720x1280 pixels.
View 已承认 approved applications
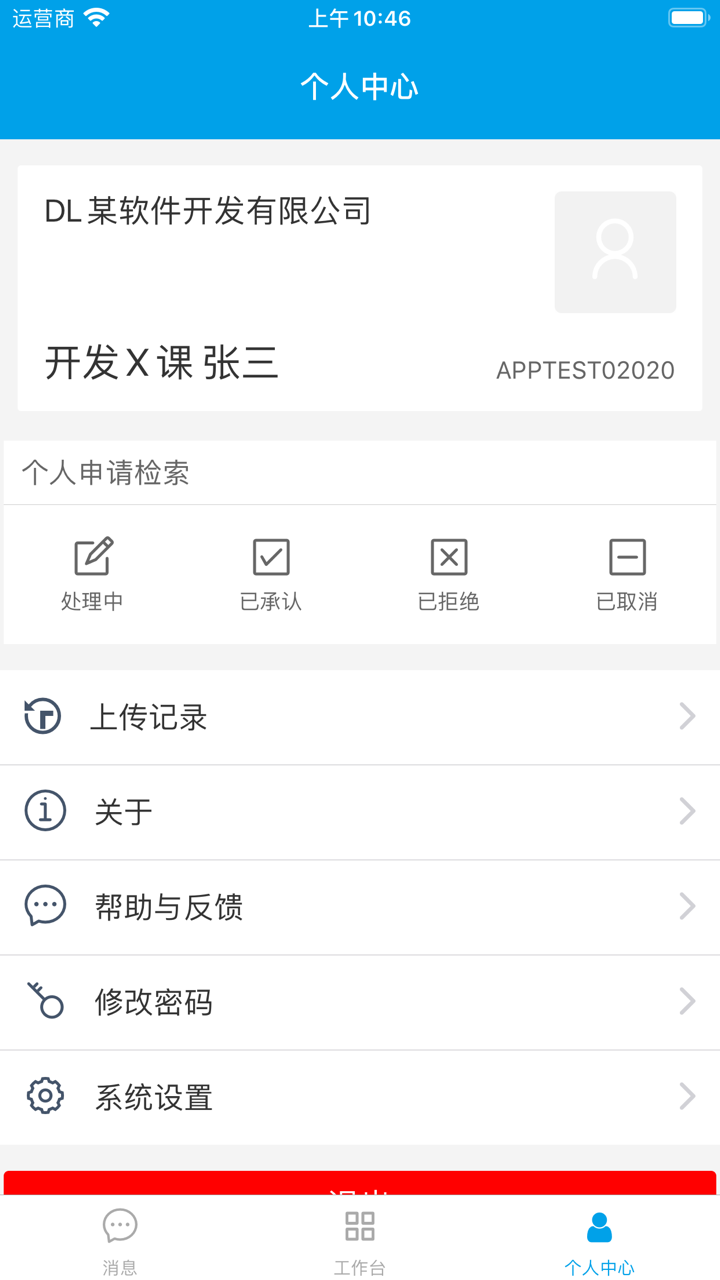(x=271, y=573)
